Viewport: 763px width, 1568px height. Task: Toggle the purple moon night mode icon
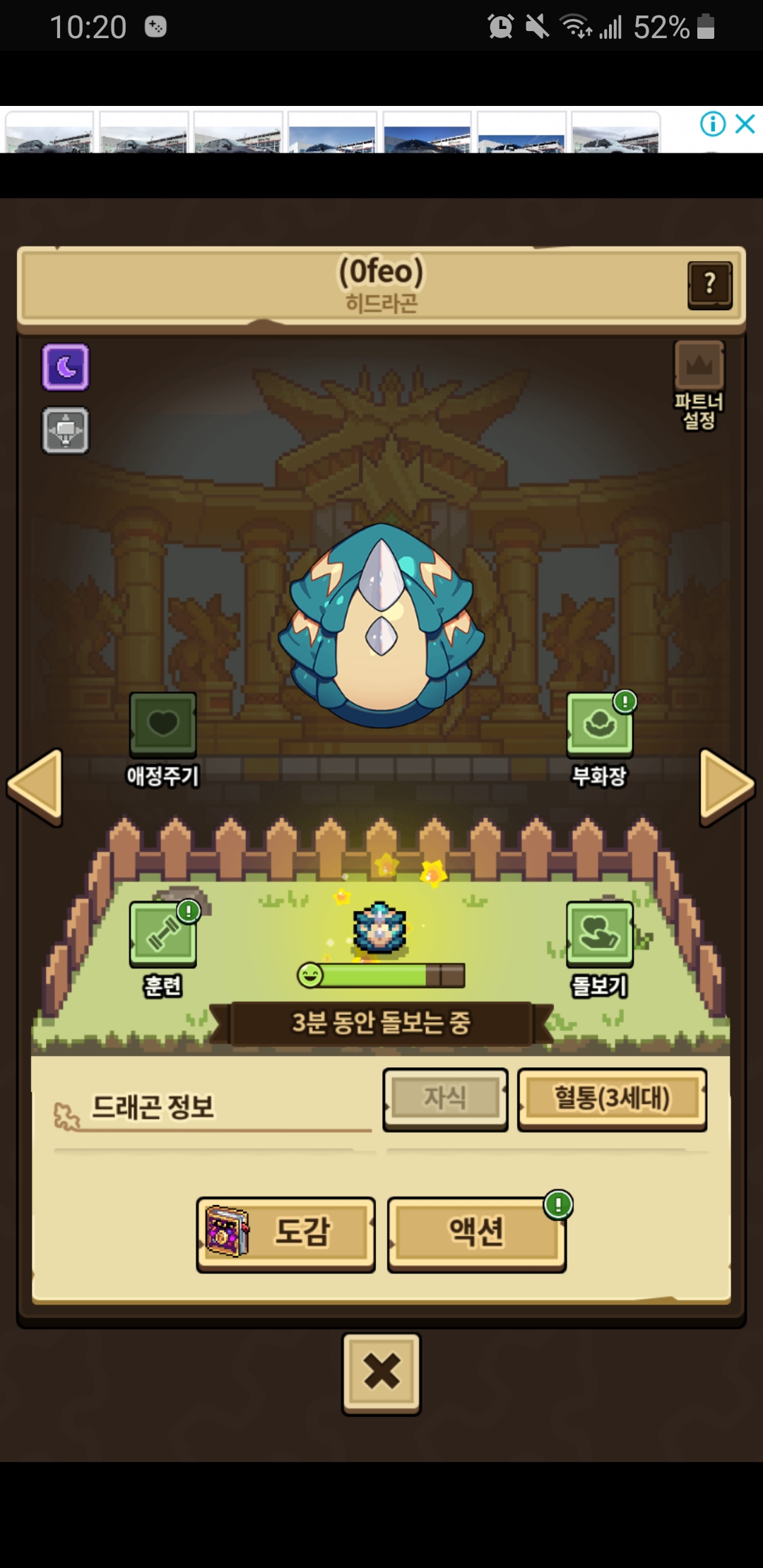pyautogui.click(x=66, y=367)
